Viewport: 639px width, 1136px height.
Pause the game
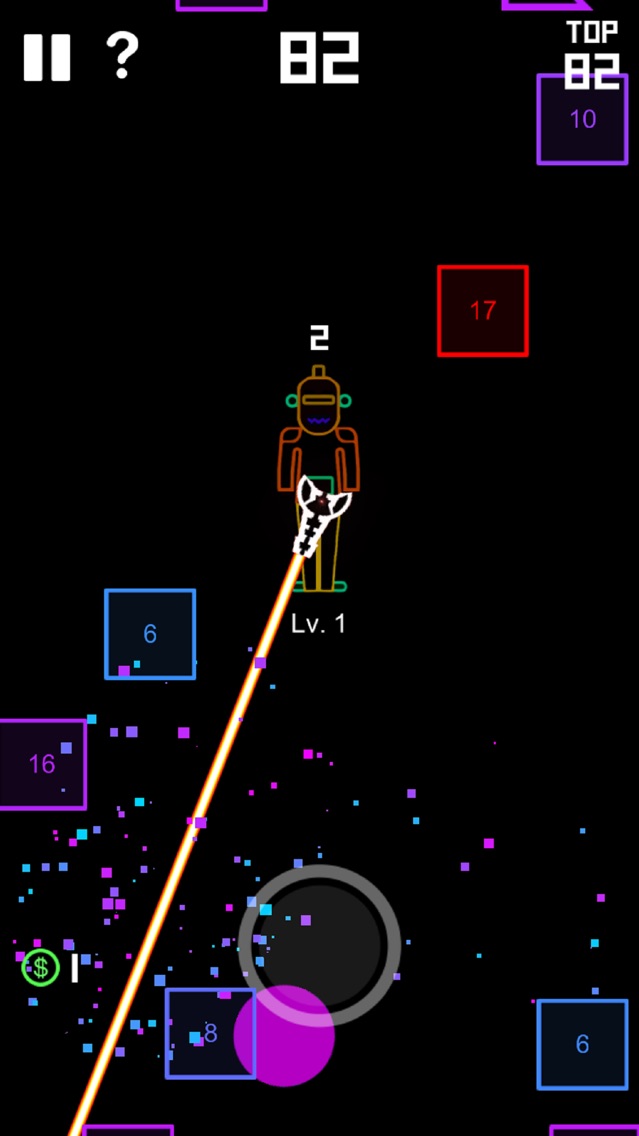tap(47, 57)
